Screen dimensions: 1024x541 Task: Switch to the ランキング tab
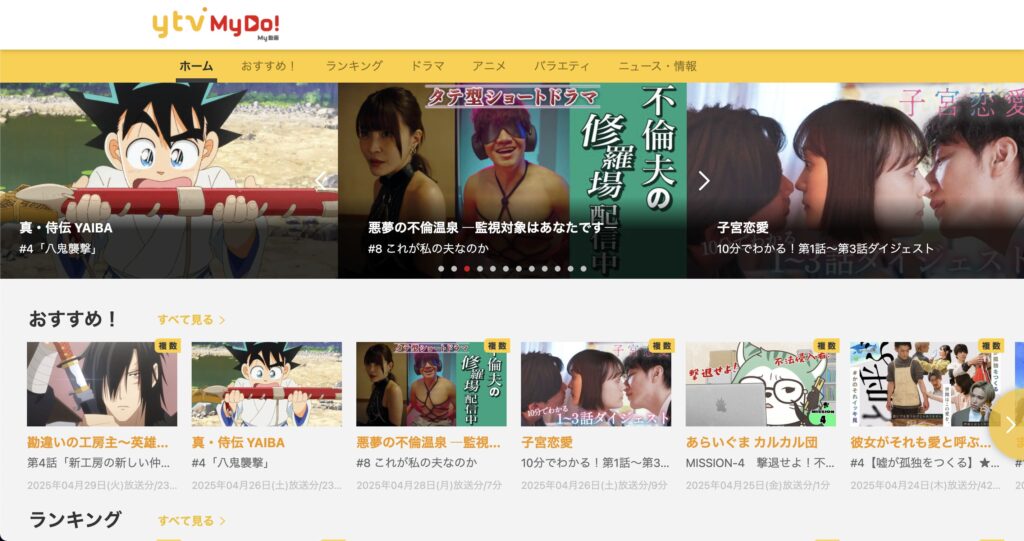click(354, 66)
